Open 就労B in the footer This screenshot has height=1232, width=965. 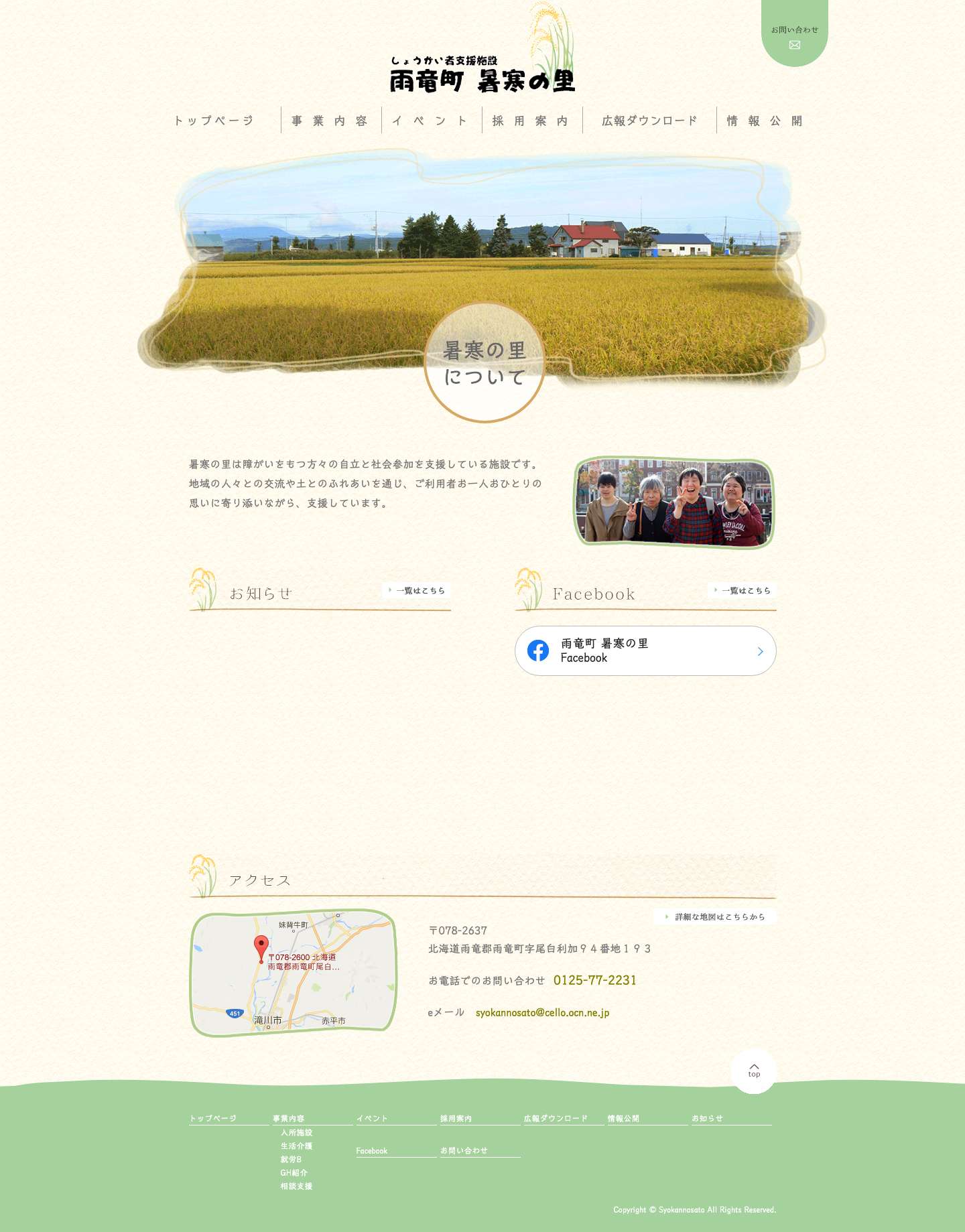pos(291,1159)
